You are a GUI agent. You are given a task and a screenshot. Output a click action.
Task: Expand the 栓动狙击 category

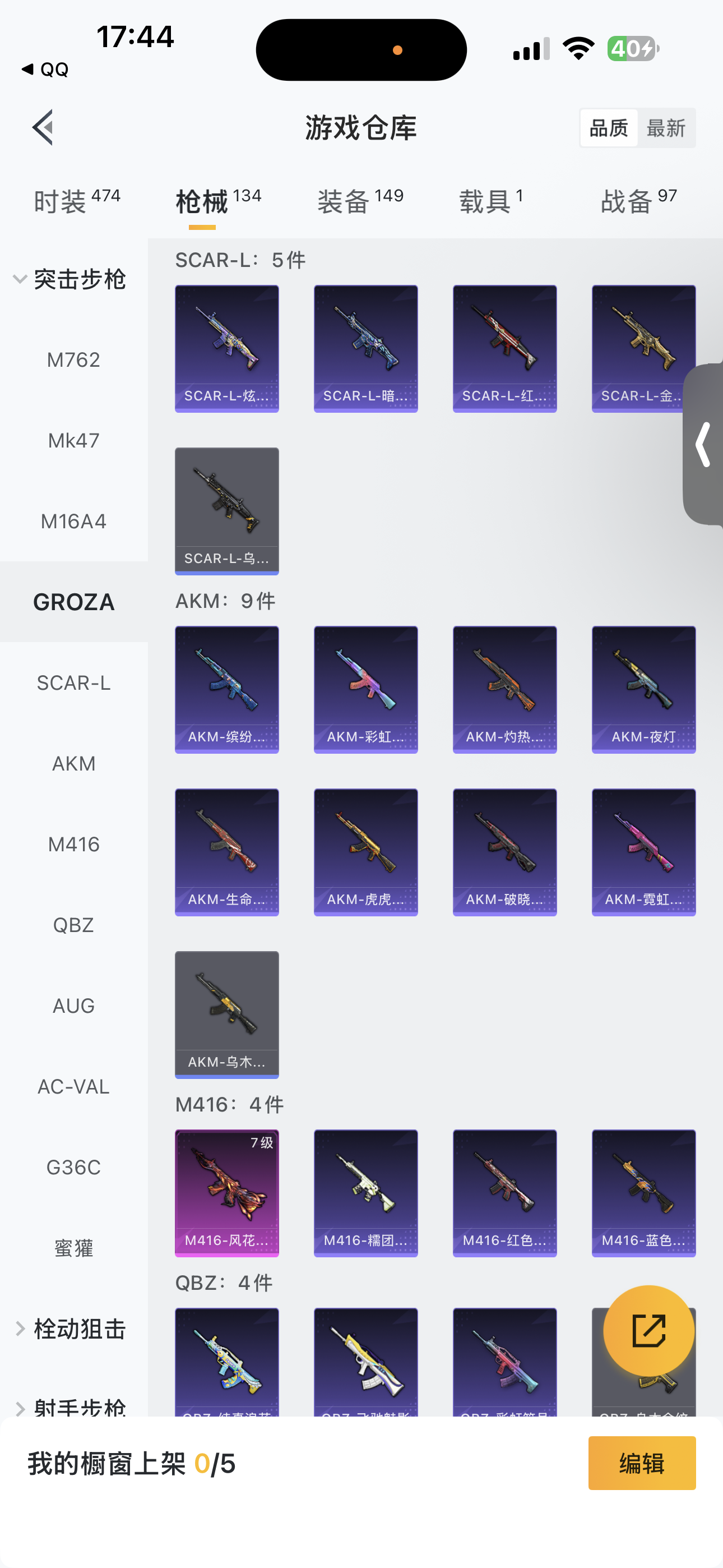click(68, 1329)
